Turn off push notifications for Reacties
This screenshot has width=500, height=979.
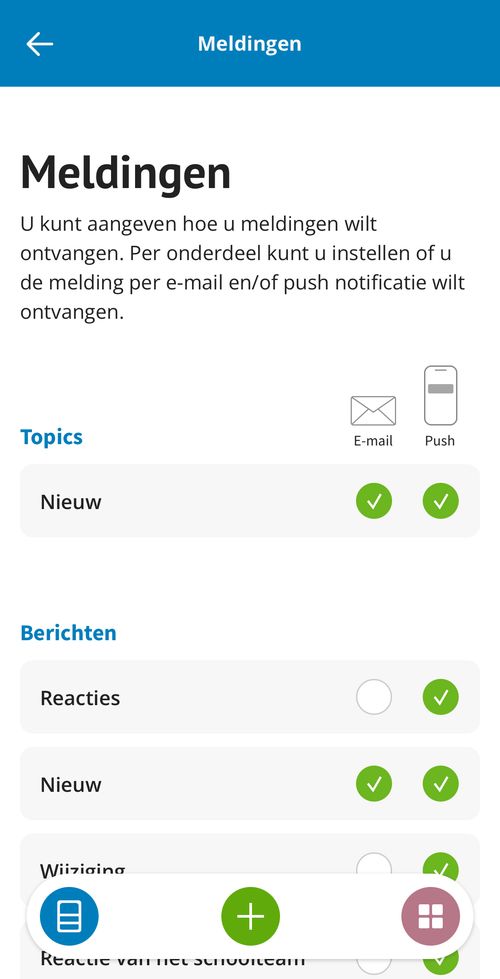(441, 697)
